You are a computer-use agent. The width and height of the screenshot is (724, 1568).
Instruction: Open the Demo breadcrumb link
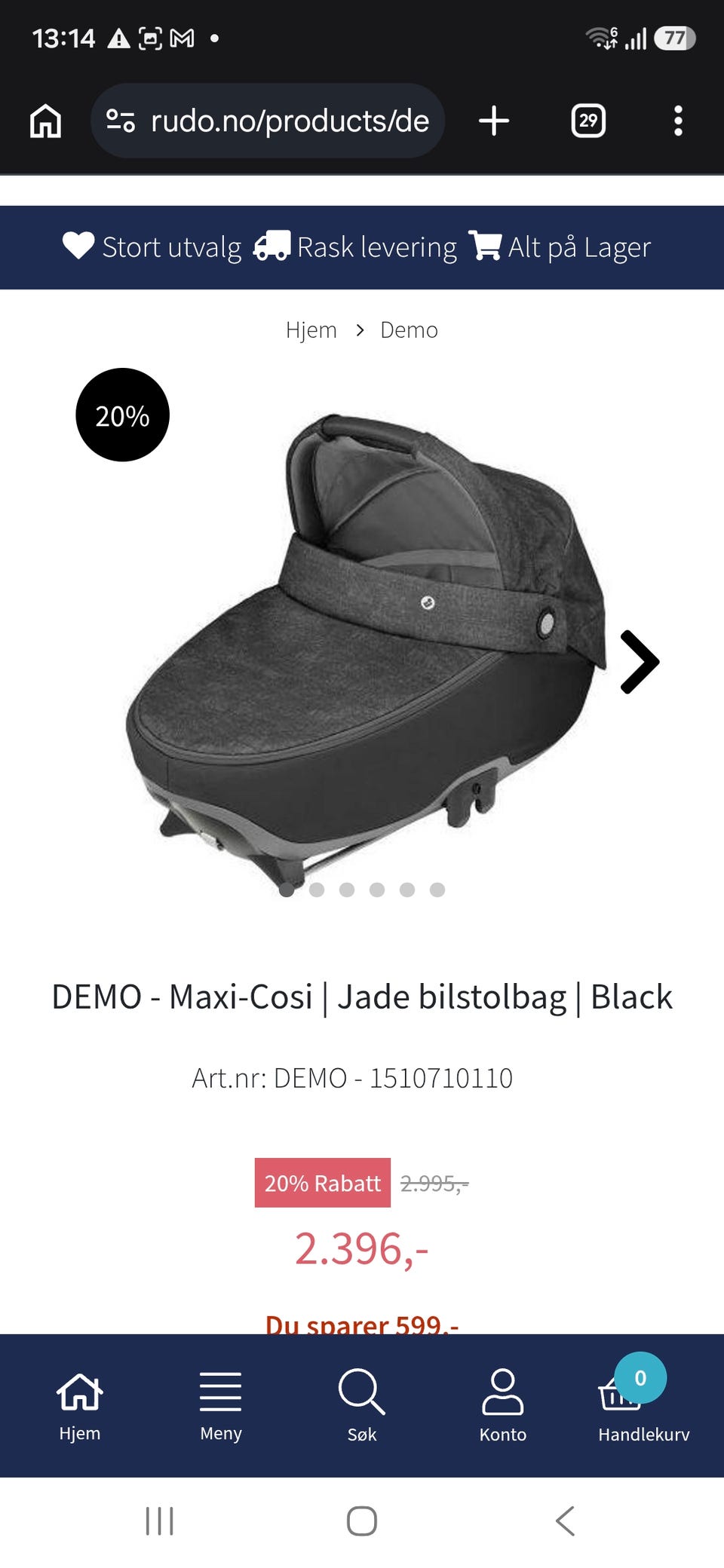point(409,330)
